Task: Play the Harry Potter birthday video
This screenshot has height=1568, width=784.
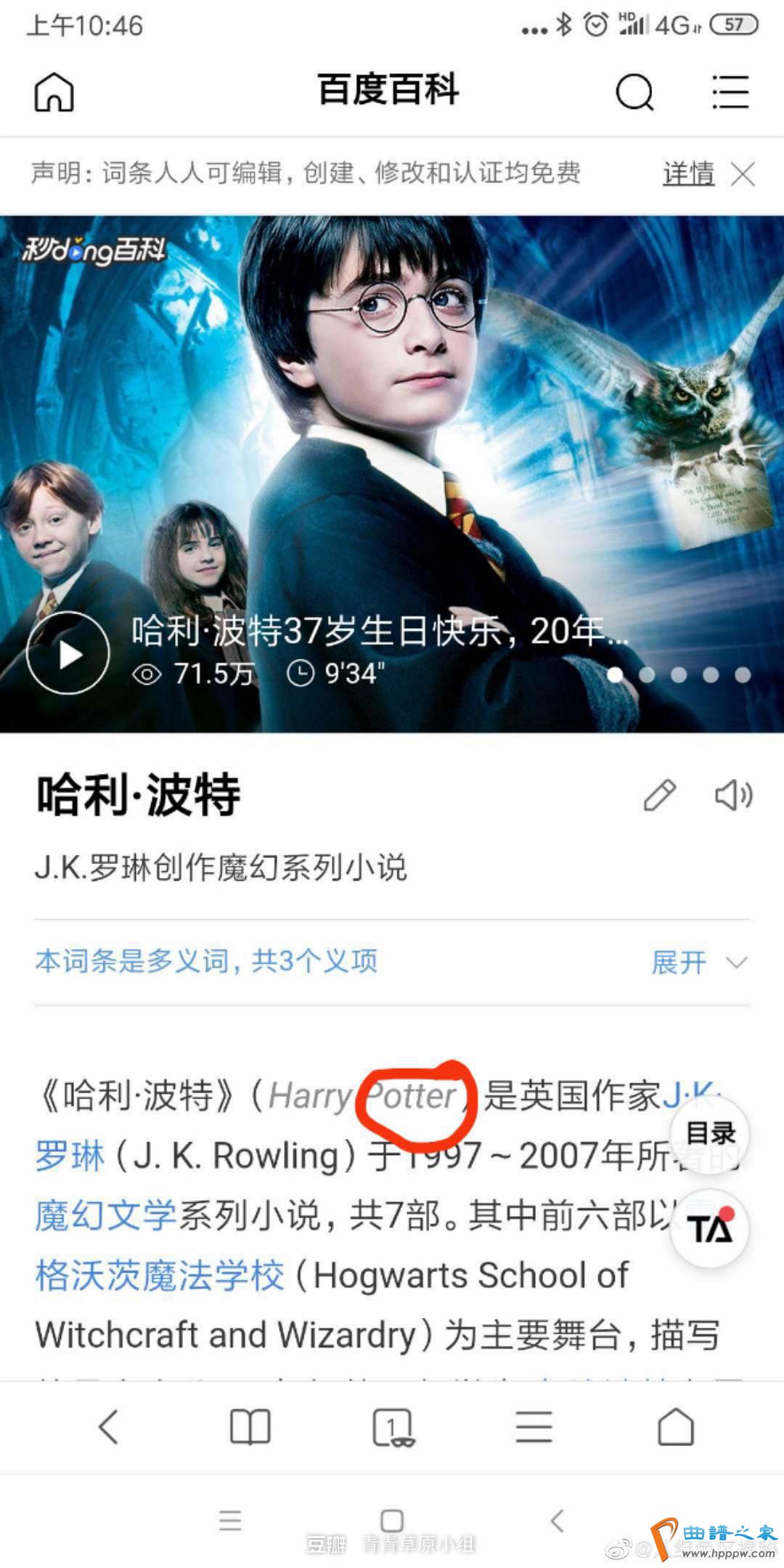Action: pos(68,653)
